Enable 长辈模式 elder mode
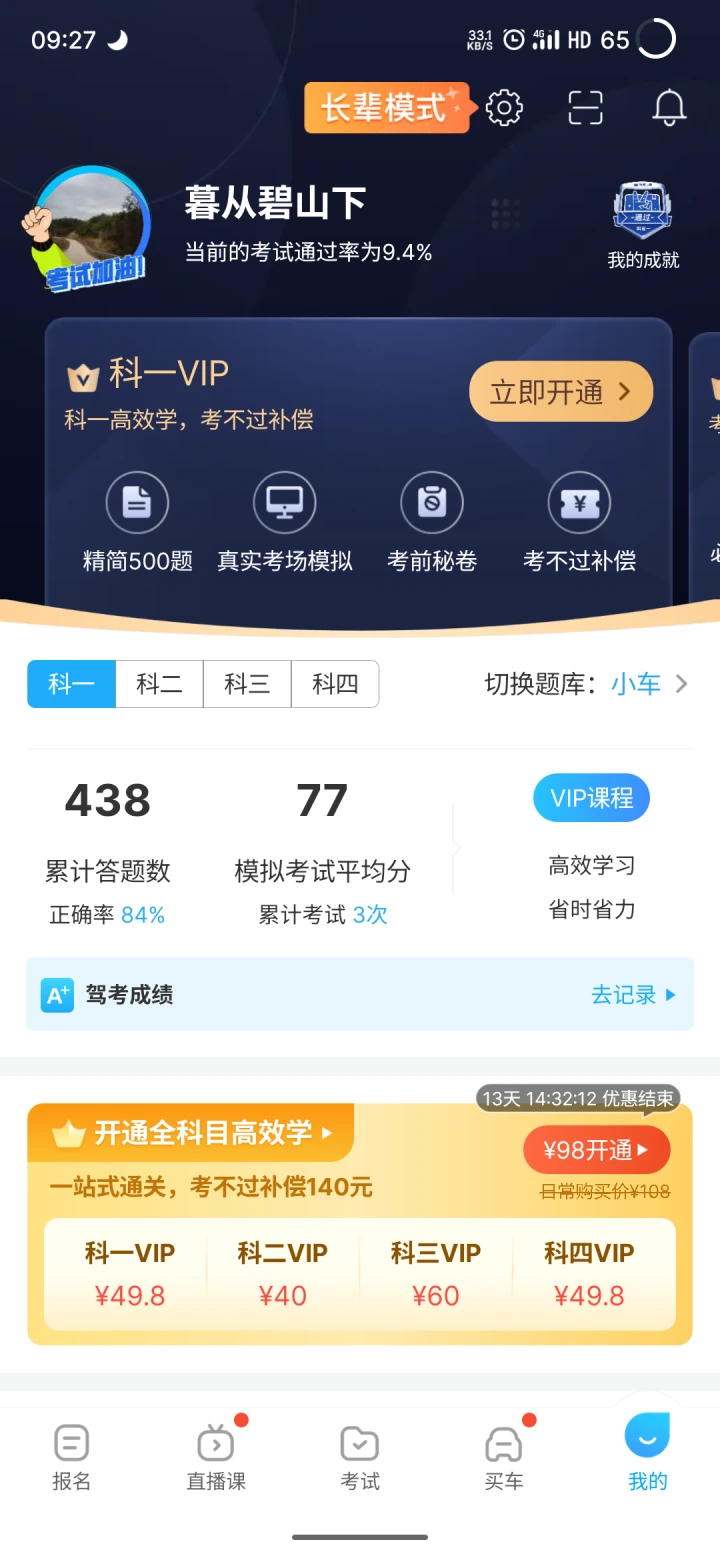 (385, 107)
